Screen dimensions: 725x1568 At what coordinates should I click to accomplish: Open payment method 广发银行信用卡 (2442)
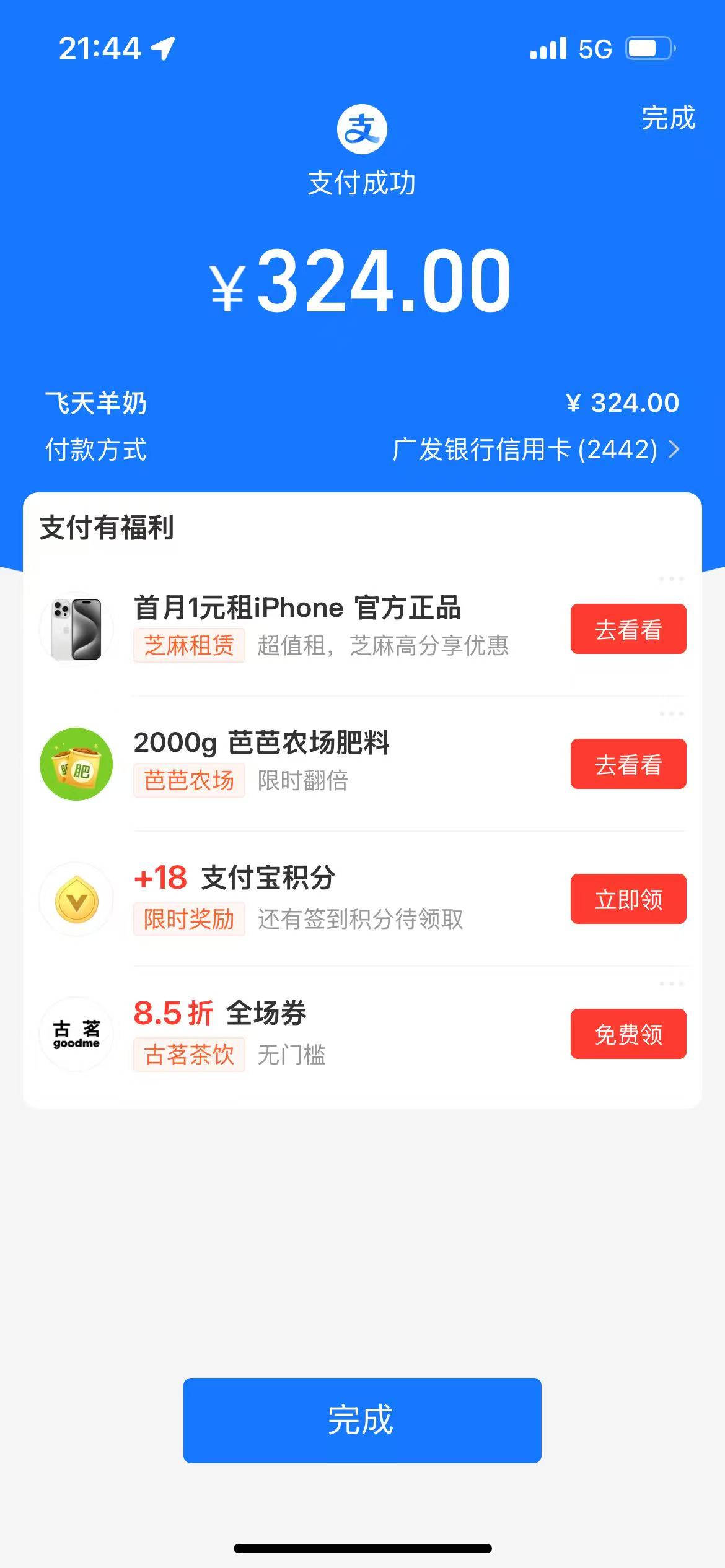[x=536, y=450]
